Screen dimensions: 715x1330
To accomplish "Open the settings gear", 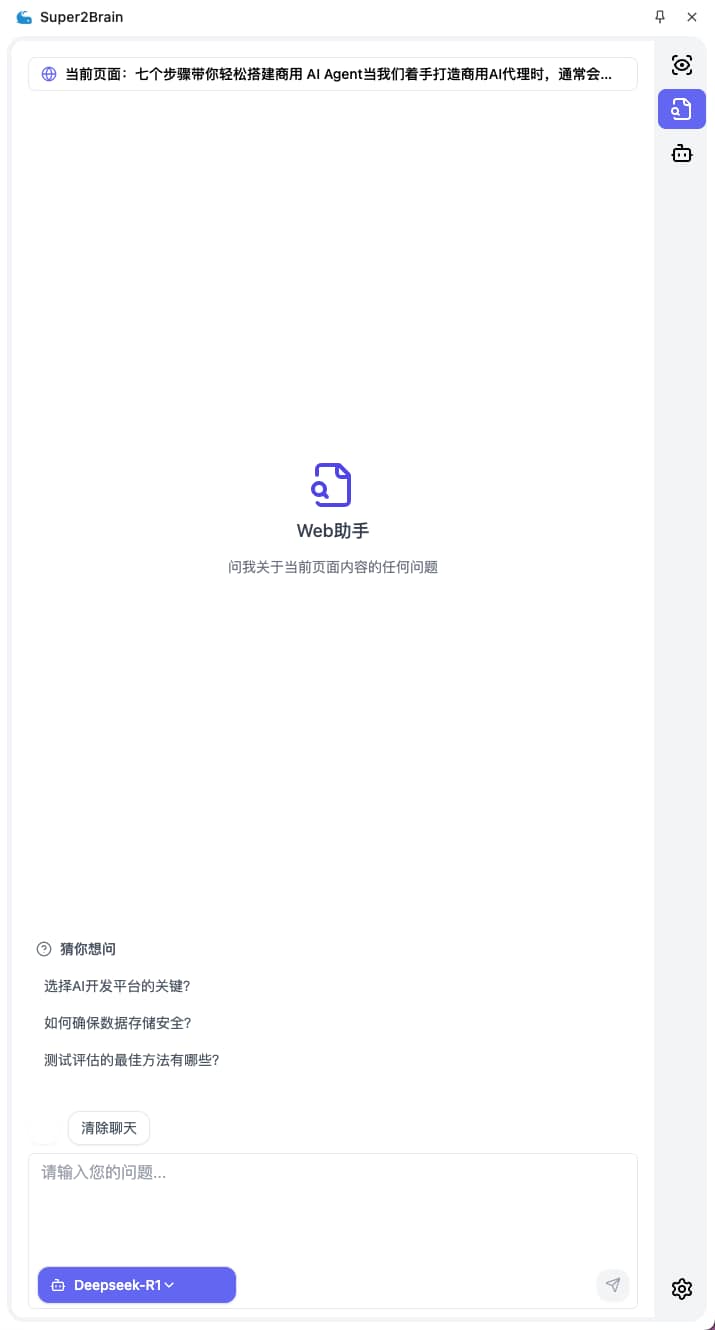I will pos(682,1289).
